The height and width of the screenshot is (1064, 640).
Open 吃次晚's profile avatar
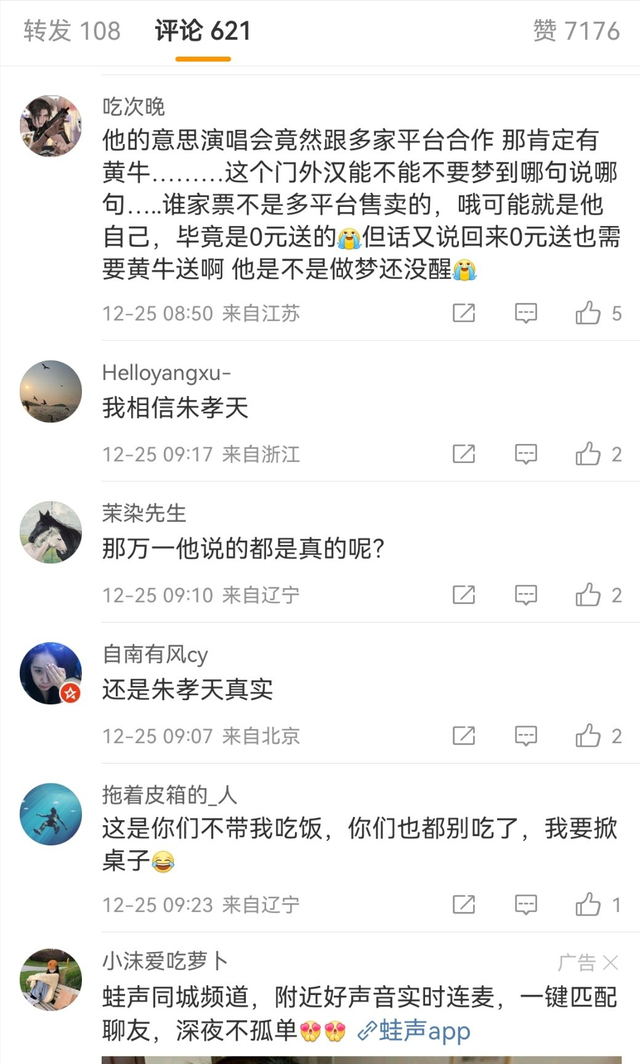point(50,126)
